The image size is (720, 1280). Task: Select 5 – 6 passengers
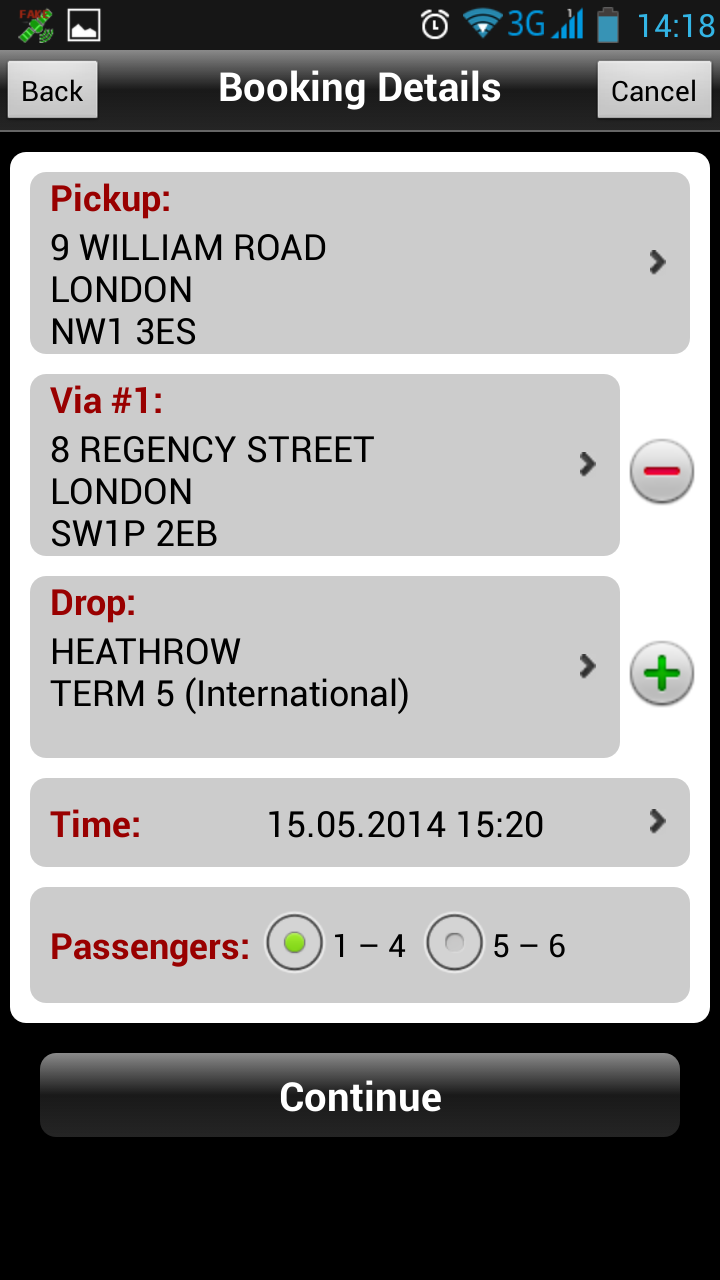[455, 943]
